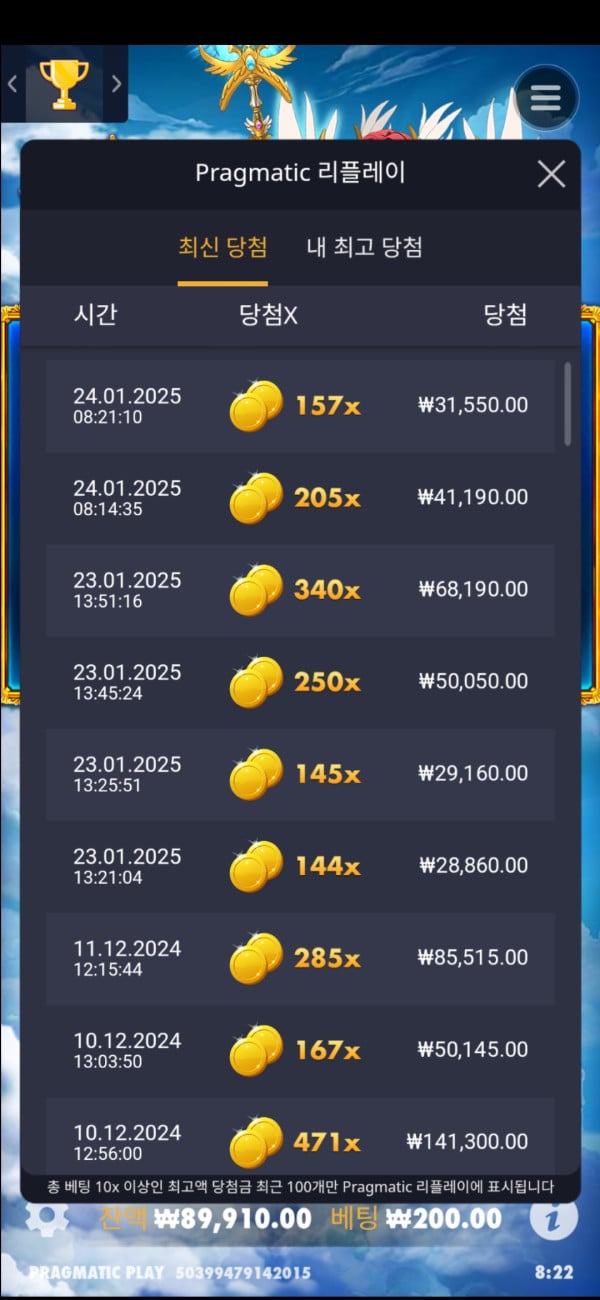View the 250x win replay

click(300, 682)
